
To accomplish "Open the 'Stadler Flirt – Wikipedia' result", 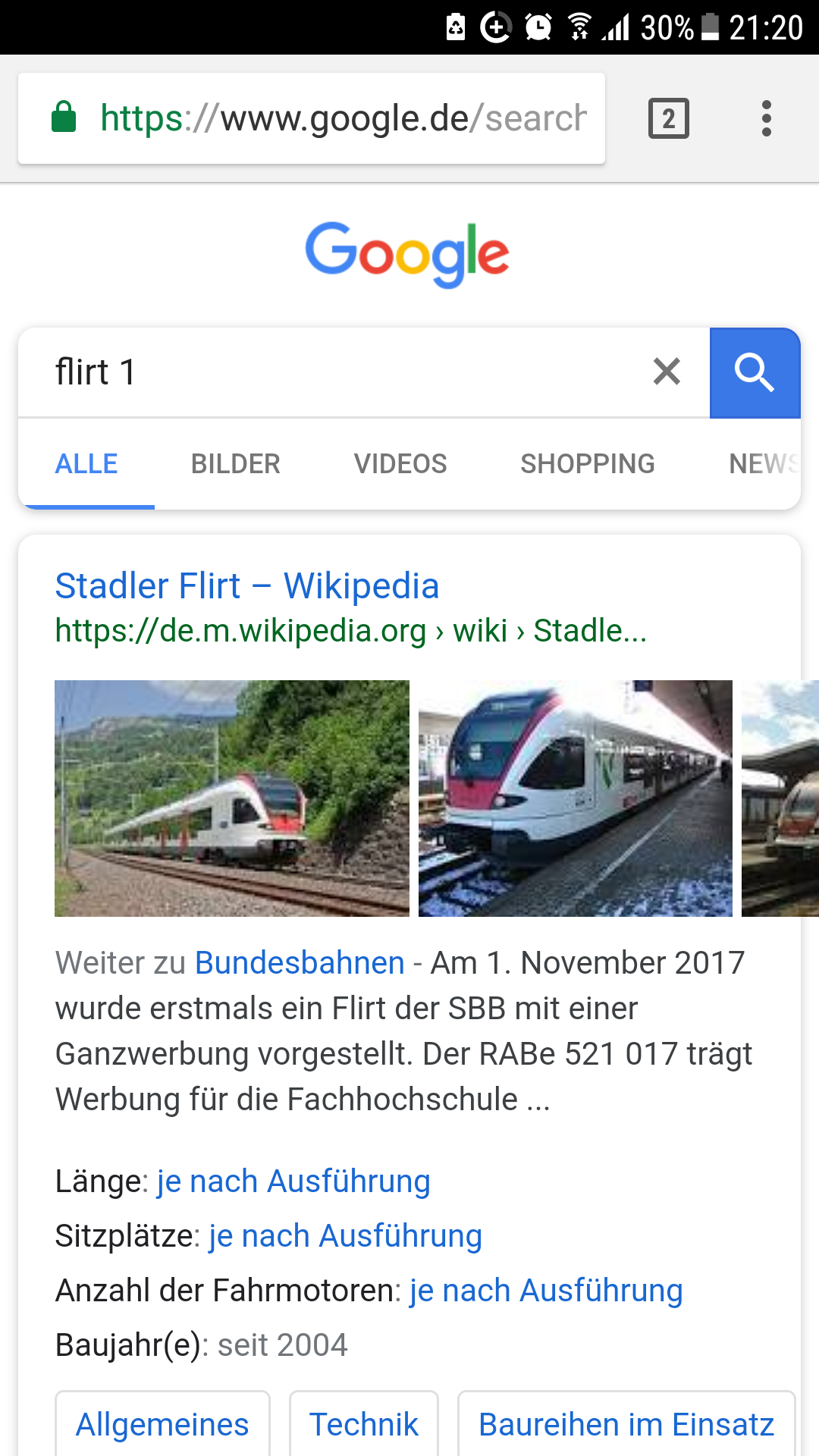I will tap(247, 586).
